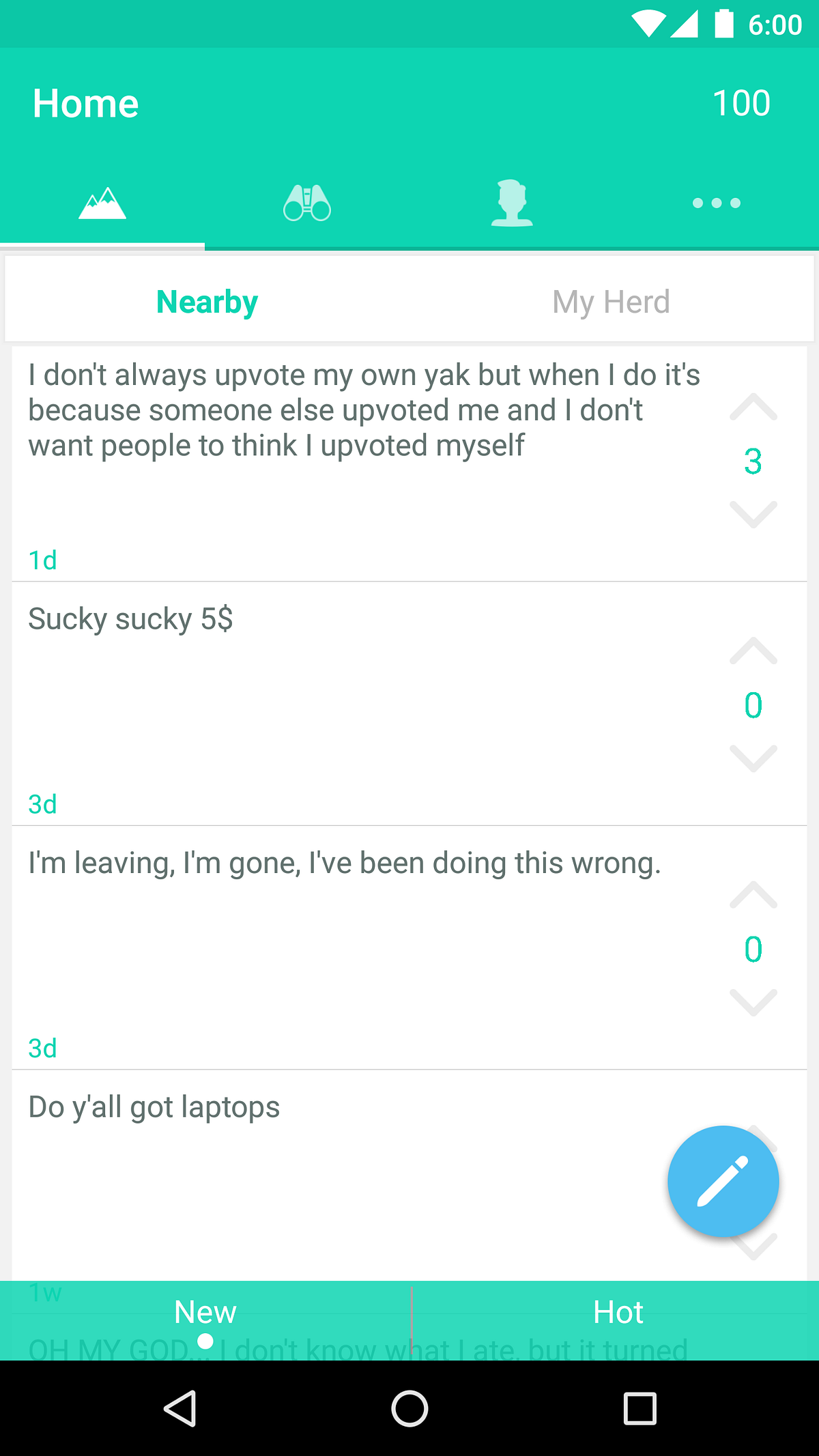The height and width of the screenshot is (1456, 819).
Task: Tap the system home button
Action: pyautogui.click(x=409, y=1408)
